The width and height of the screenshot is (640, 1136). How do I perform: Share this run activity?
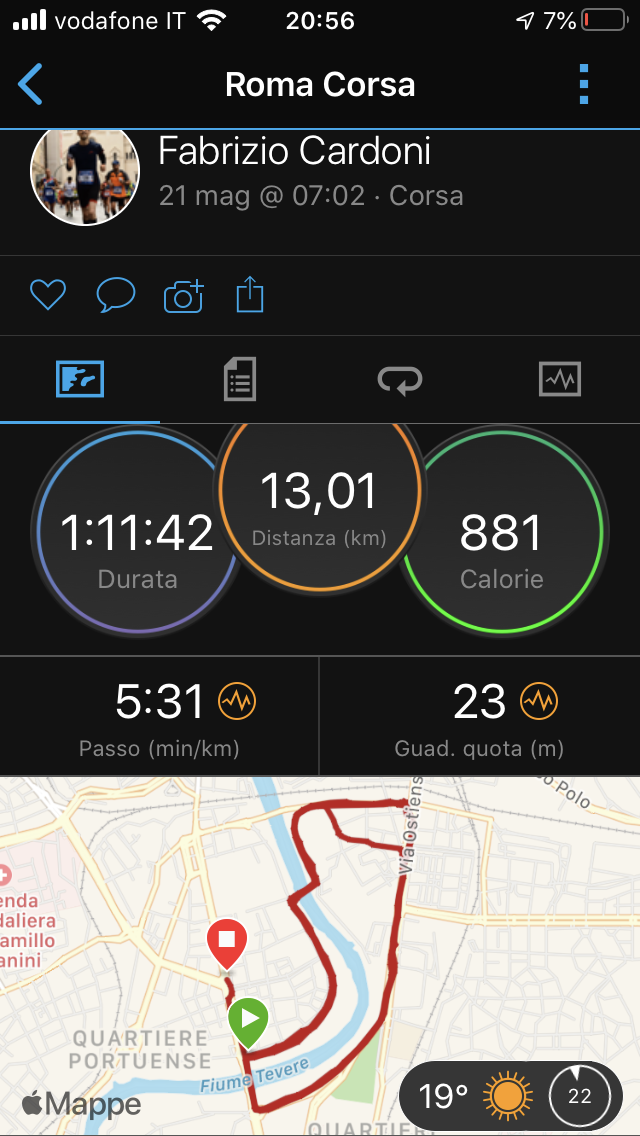tap(250, 296)
